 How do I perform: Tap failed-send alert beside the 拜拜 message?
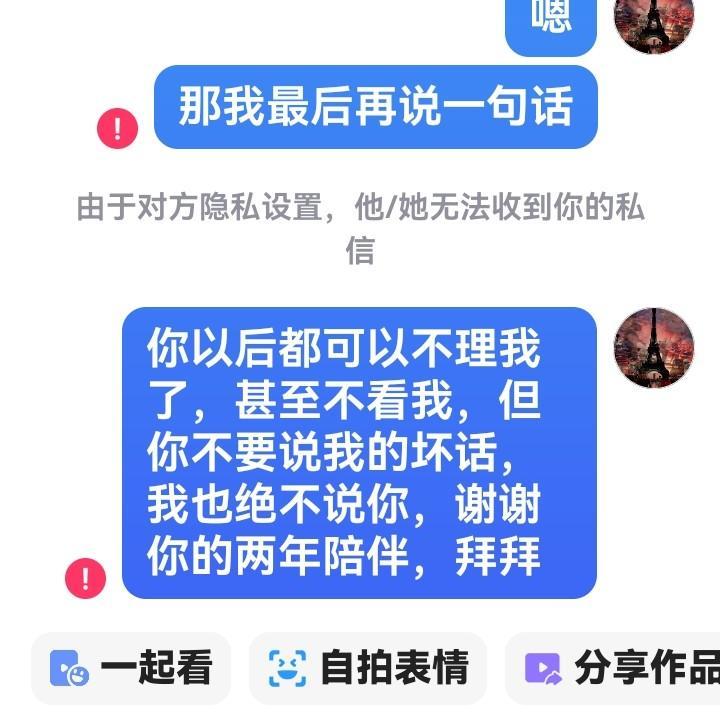[85, 578]
